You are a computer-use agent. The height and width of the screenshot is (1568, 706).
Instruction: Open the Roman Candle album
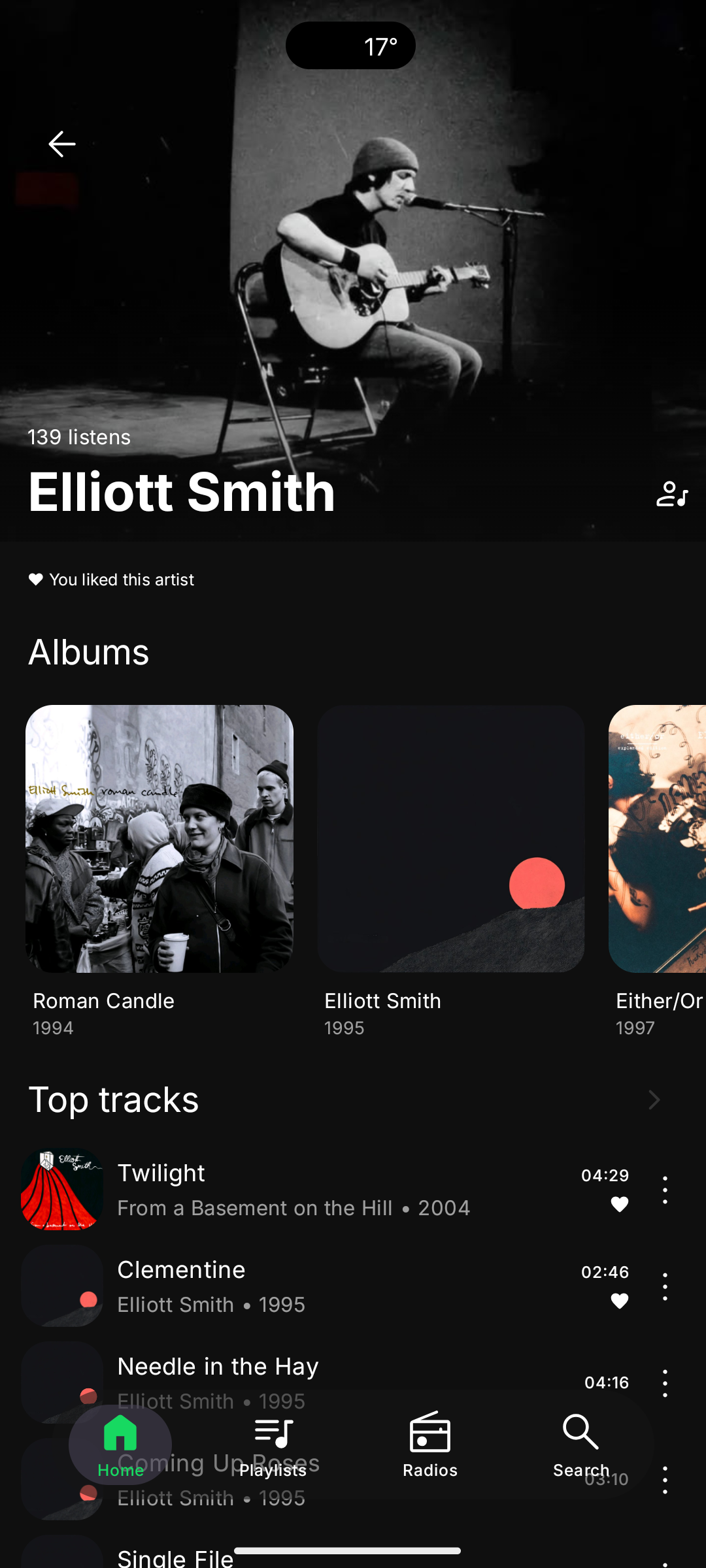click(160, 839)
